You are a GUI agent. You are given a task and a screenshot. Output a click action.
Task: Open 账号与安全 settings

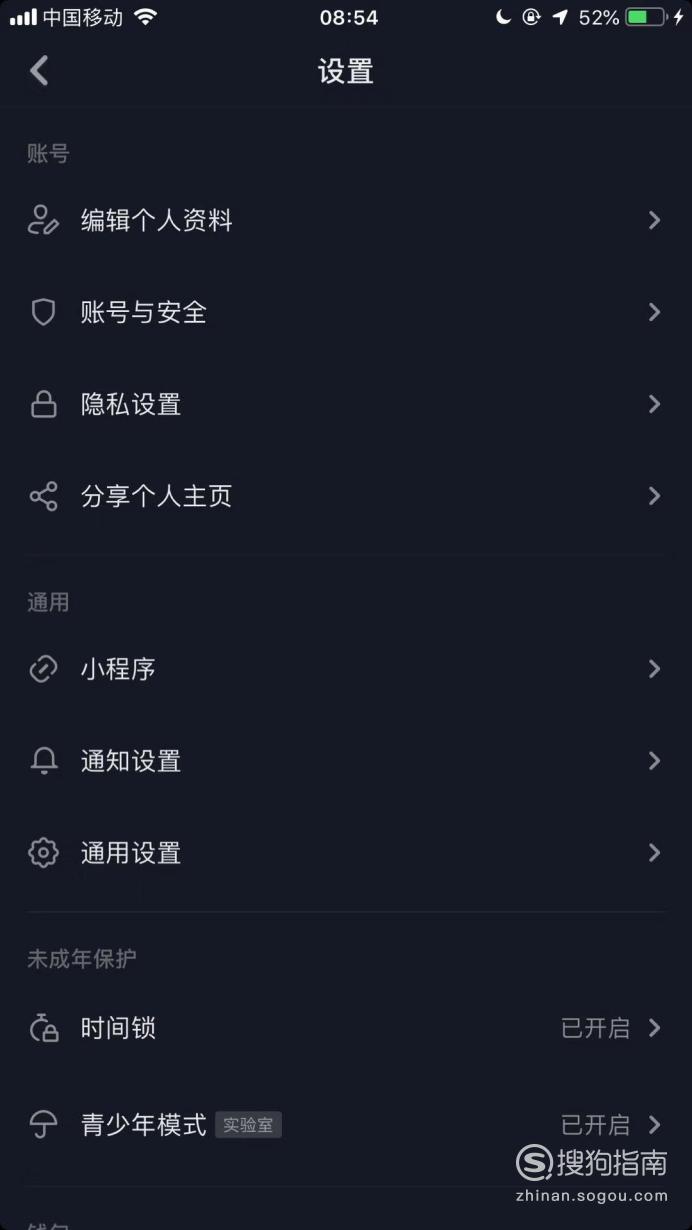346,312
